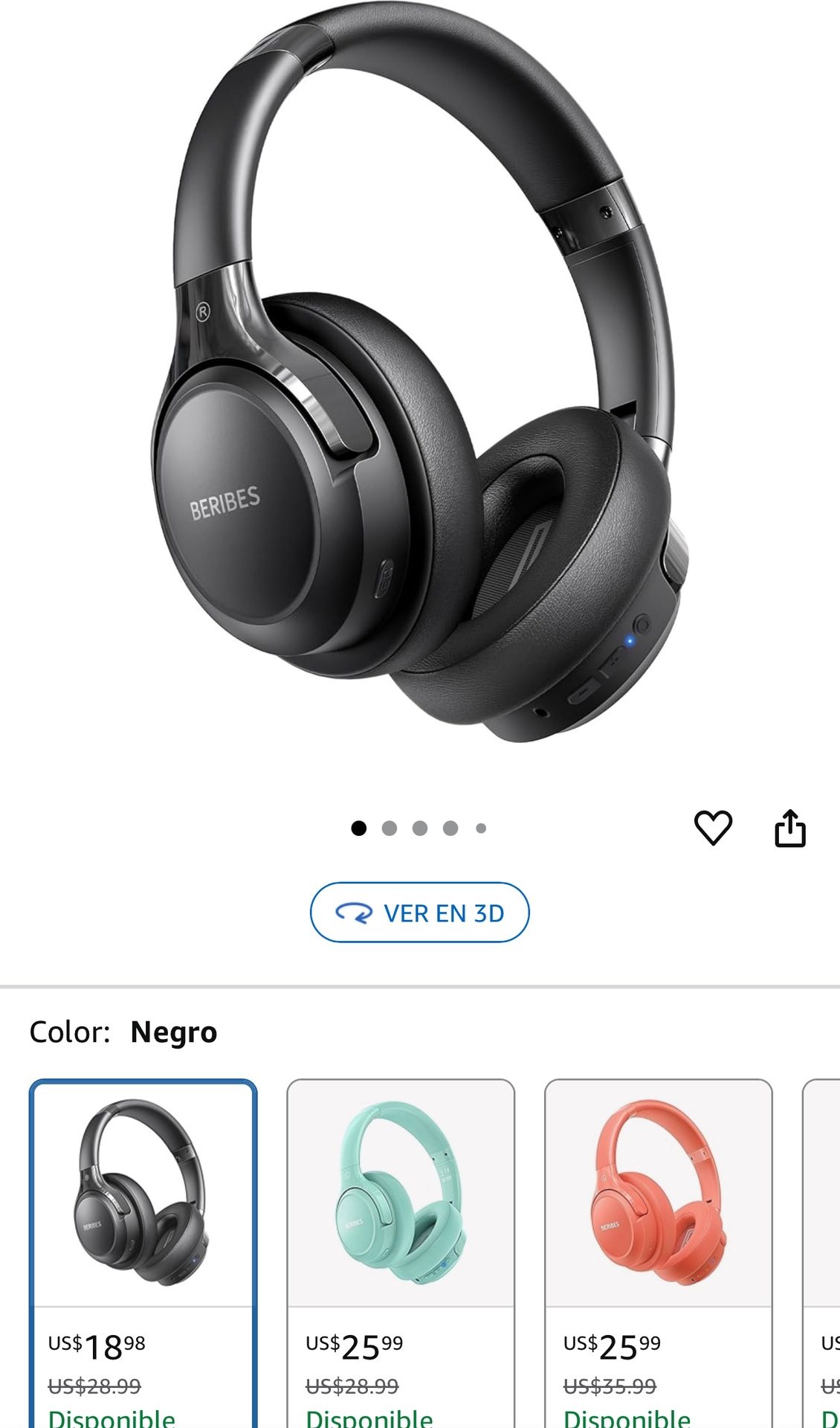Jump to the second image via page dot
840x1428 pixels.
coord(390,829)
